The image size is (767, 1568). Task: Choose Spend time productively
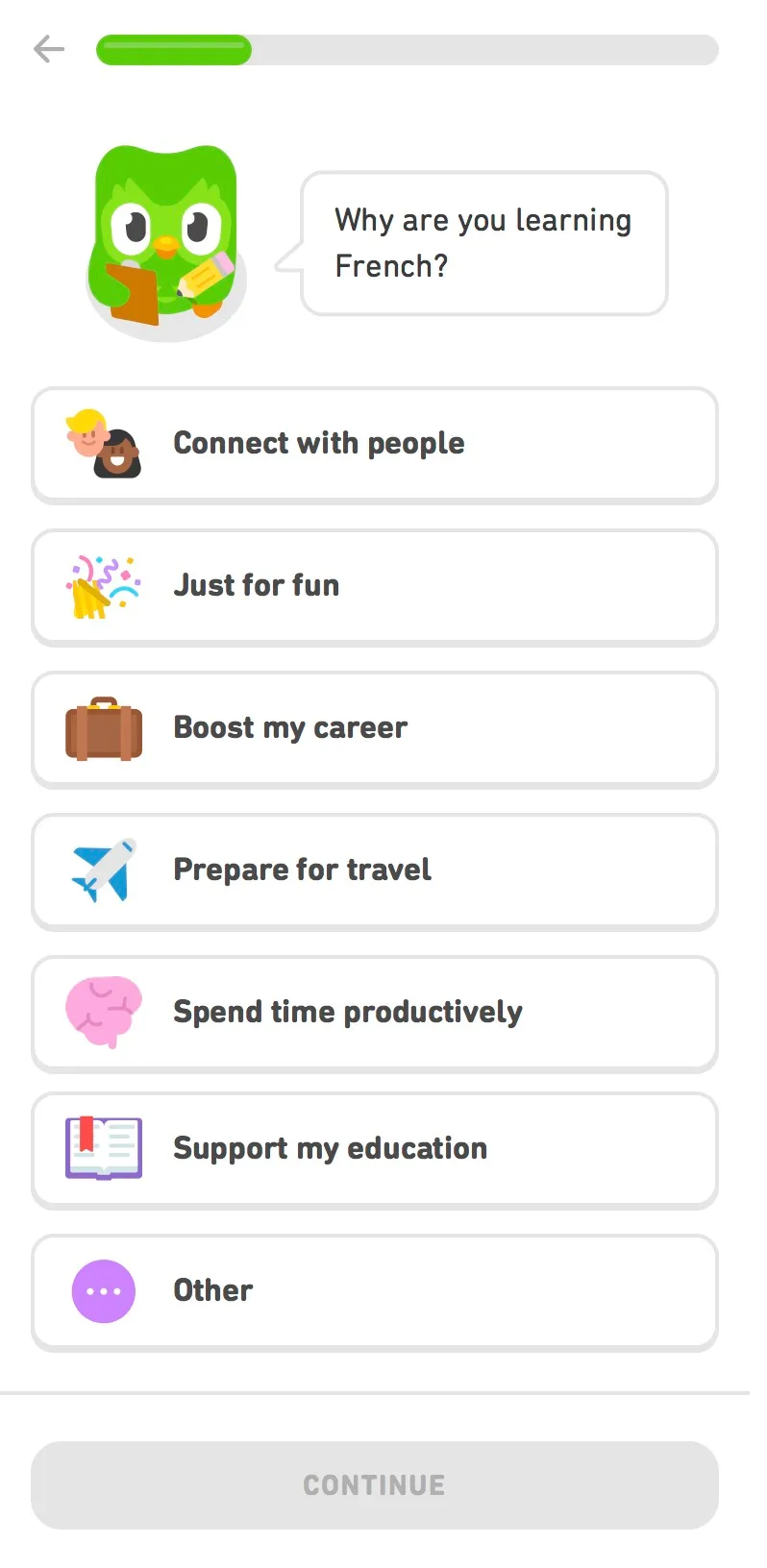[x=375, y=1014]
